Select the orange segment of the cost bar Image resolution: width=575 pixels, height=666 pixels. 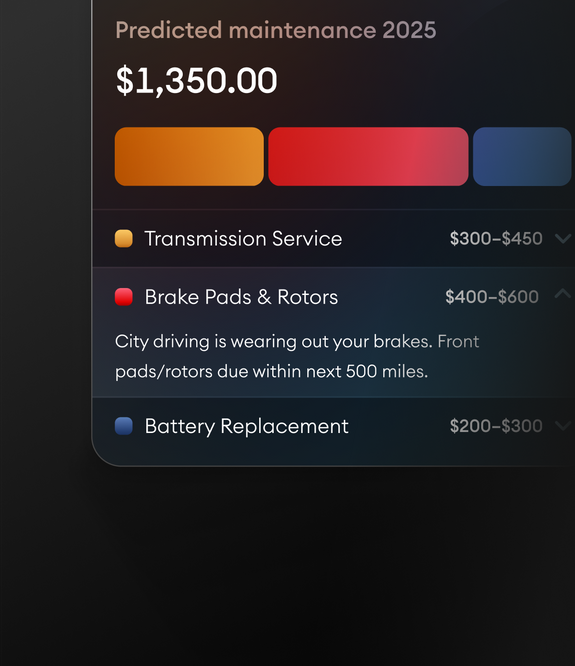189,156
